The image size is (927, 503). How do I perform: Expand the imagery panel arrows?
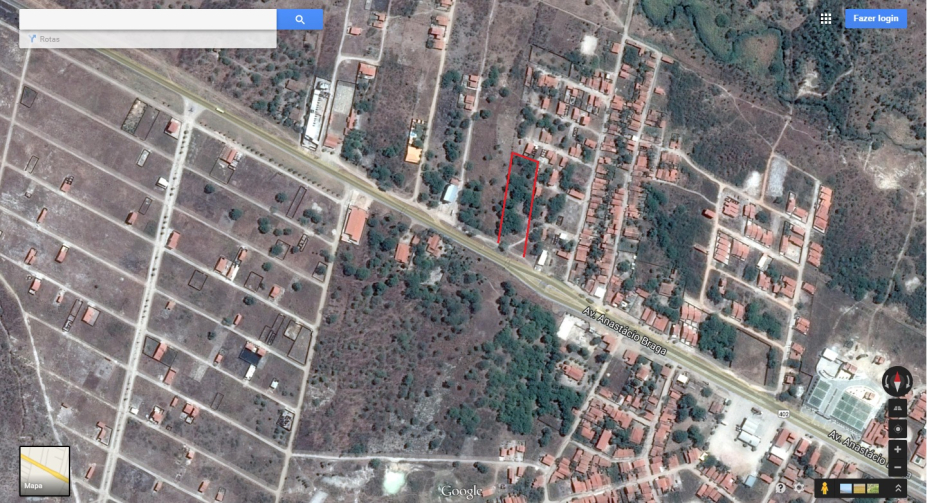(898, 488)
